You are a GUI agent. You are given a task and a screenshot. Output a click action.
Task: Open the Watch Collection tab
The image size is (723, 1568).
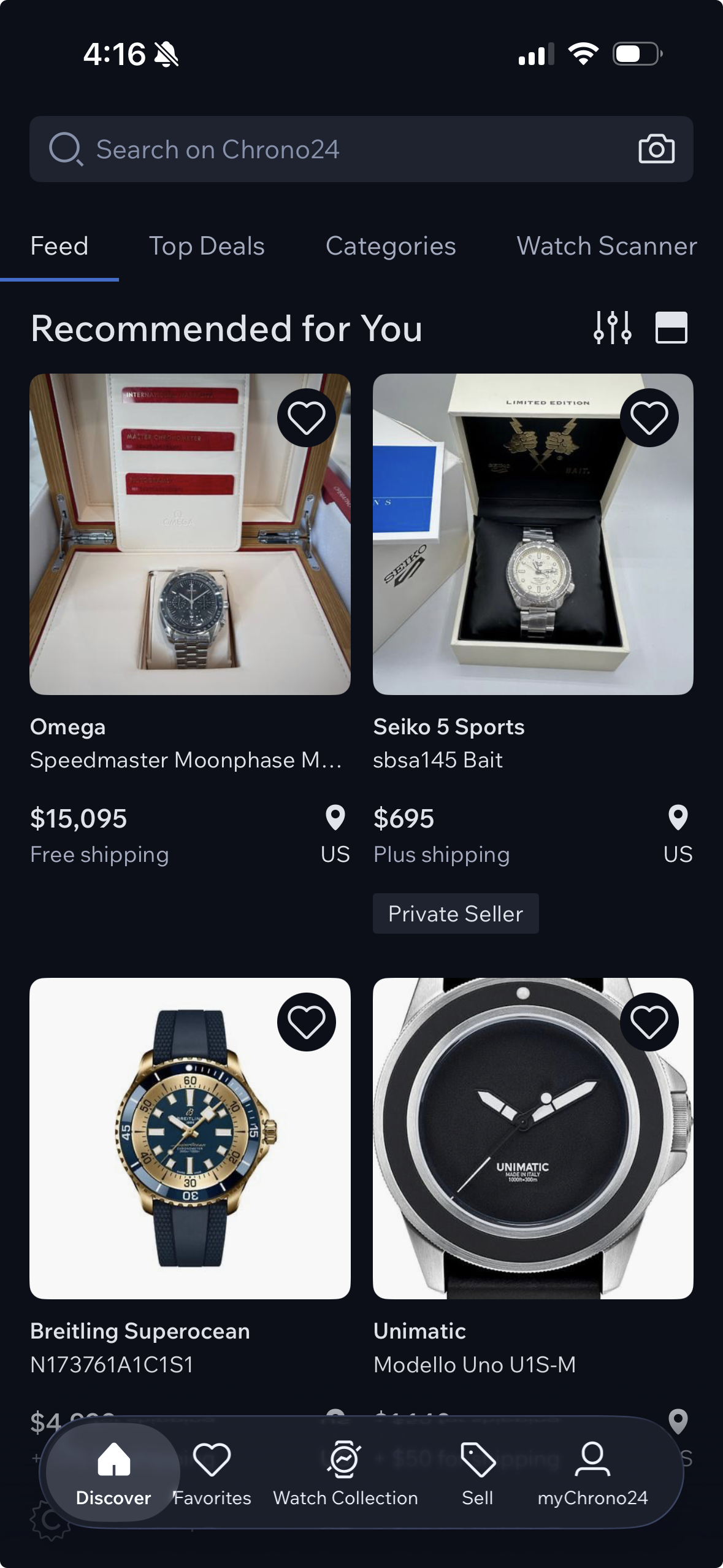coord(345,1474)
